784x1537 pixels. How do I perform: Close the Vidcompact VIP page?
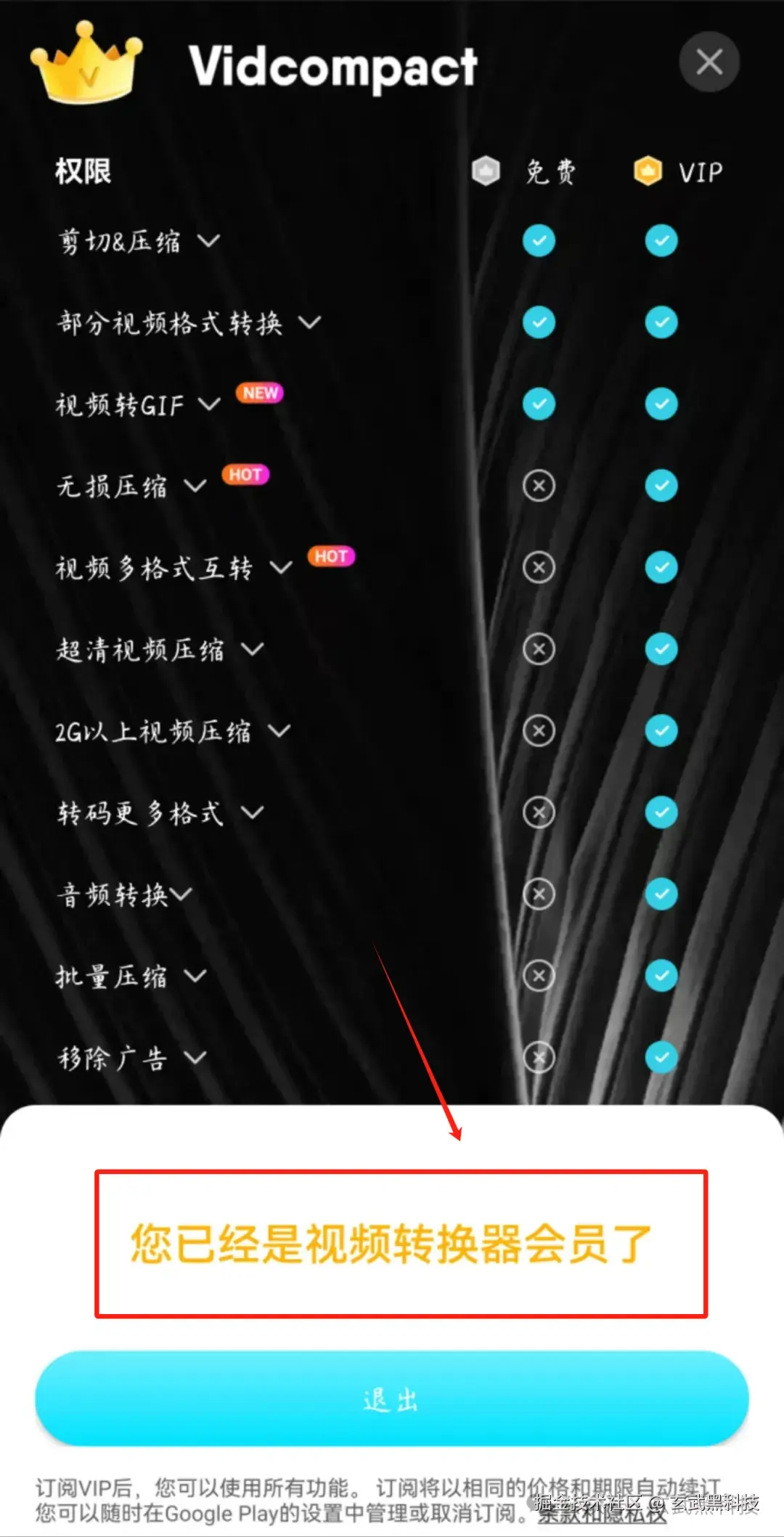(x=709, y=62)
